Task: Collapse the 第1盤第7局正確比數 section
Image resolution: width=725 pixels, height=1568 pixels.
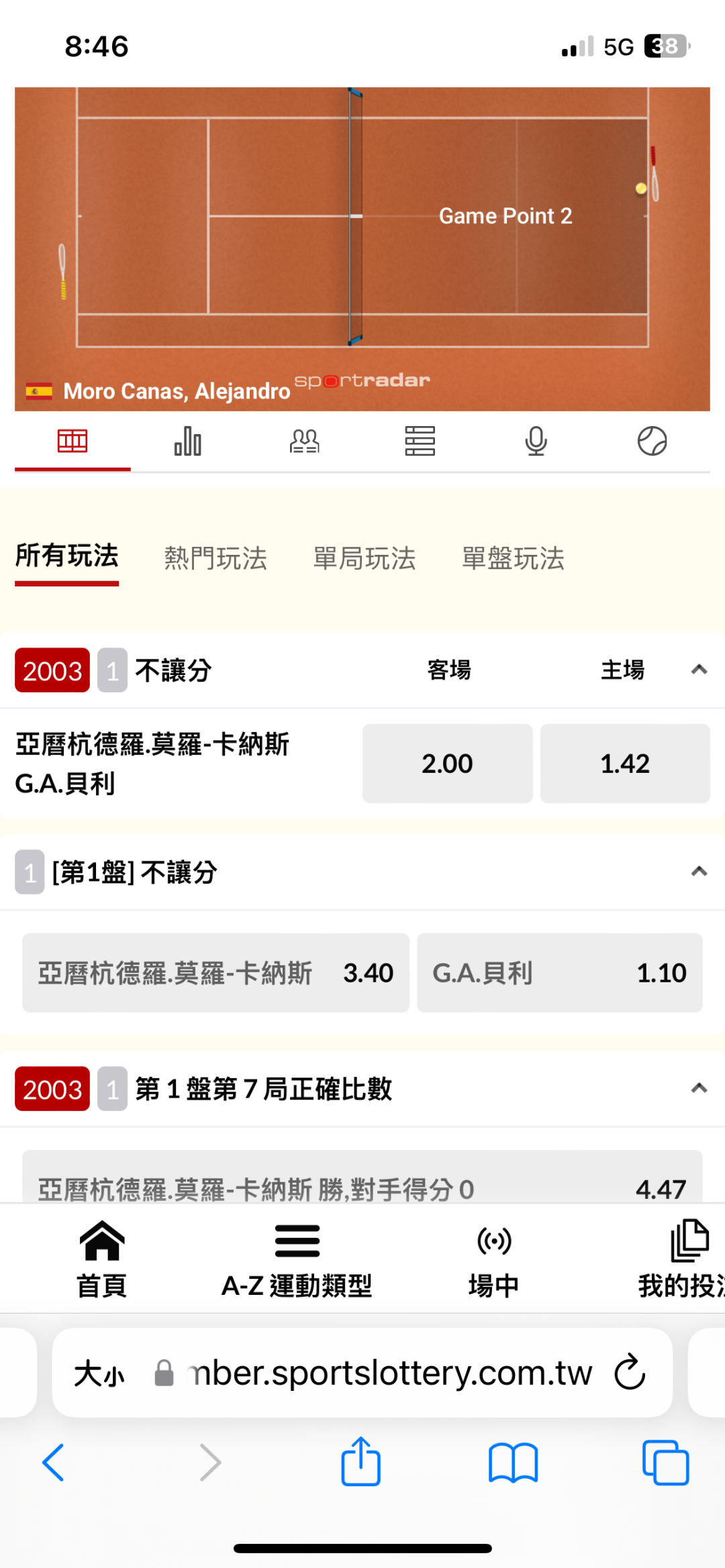Action: [x=699, y=1088]
